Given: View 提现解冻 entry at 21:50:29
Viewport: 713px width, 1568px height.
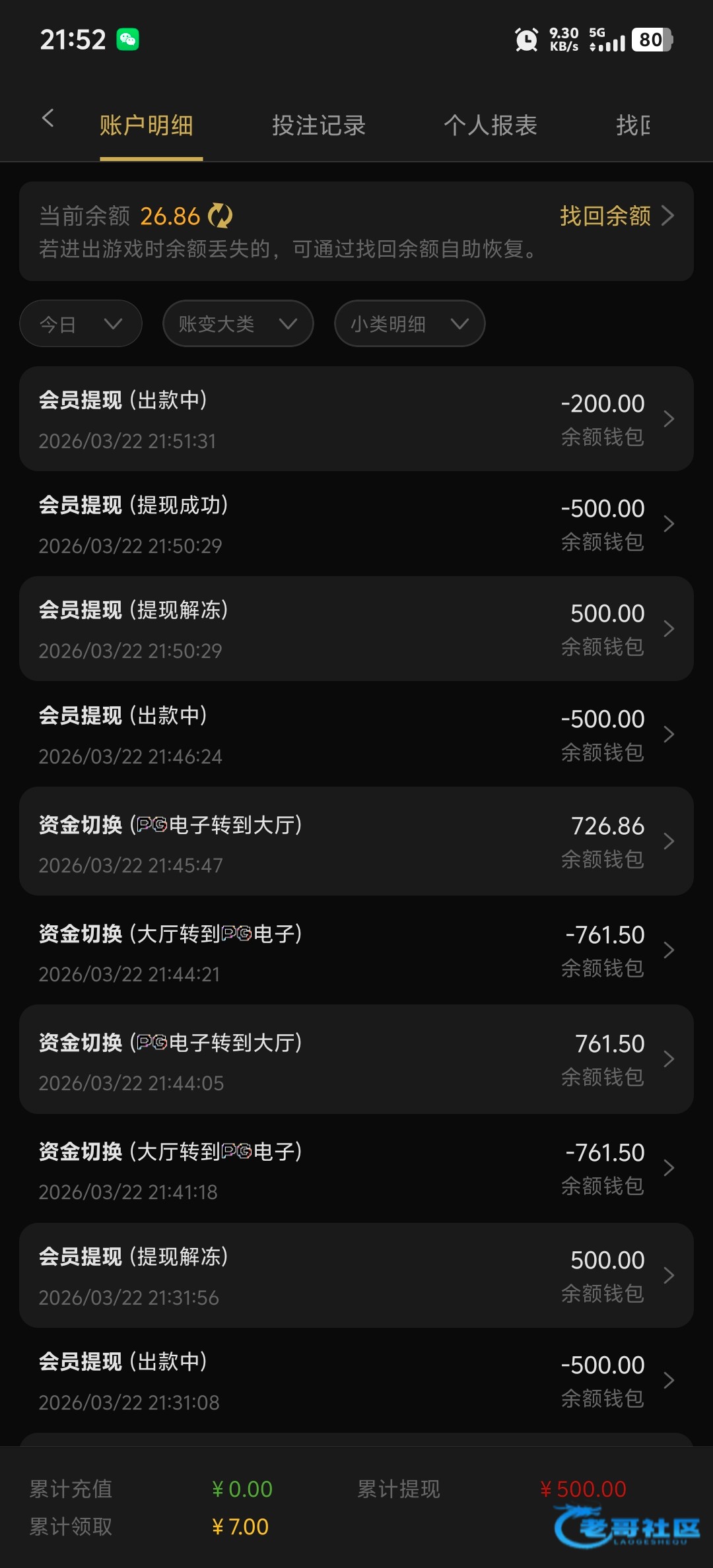Looking at the screenshot, I should click(356, 629).
